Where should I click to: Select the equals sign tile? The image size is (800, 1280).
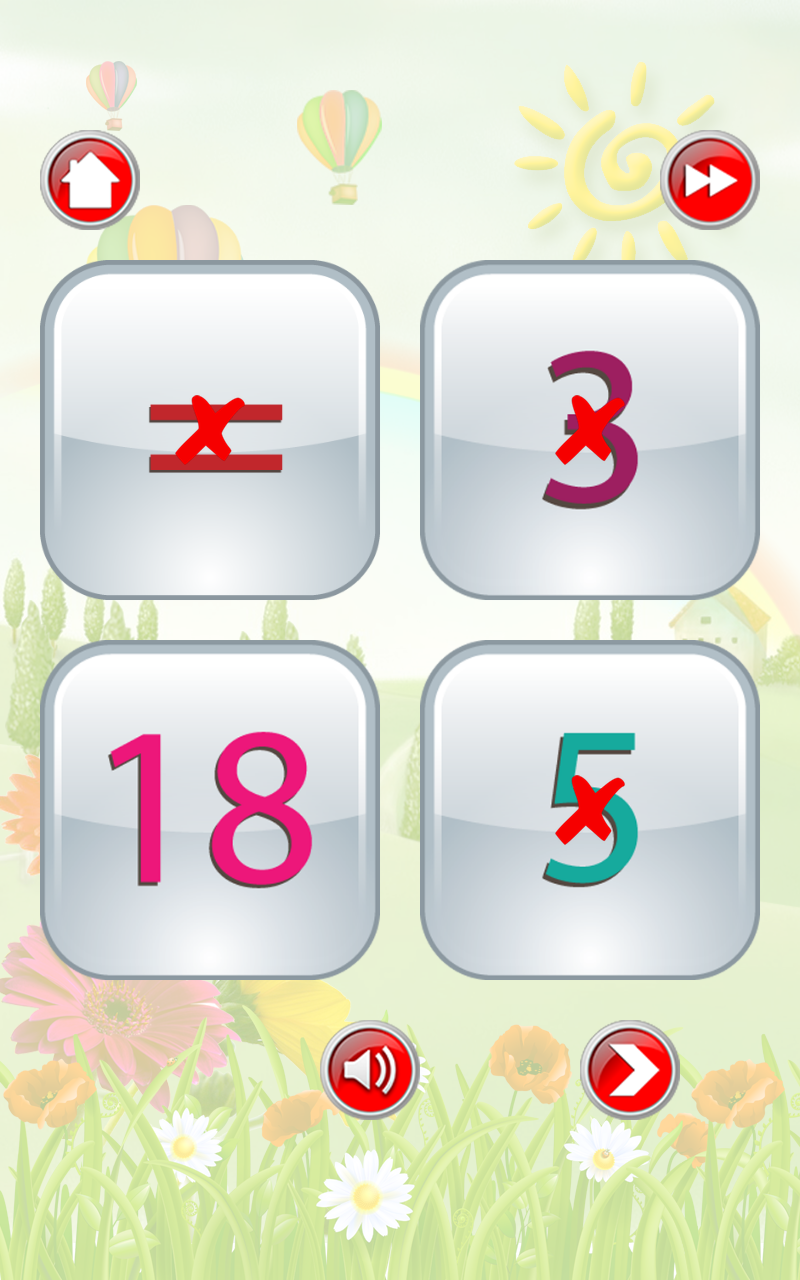(210, 430)
